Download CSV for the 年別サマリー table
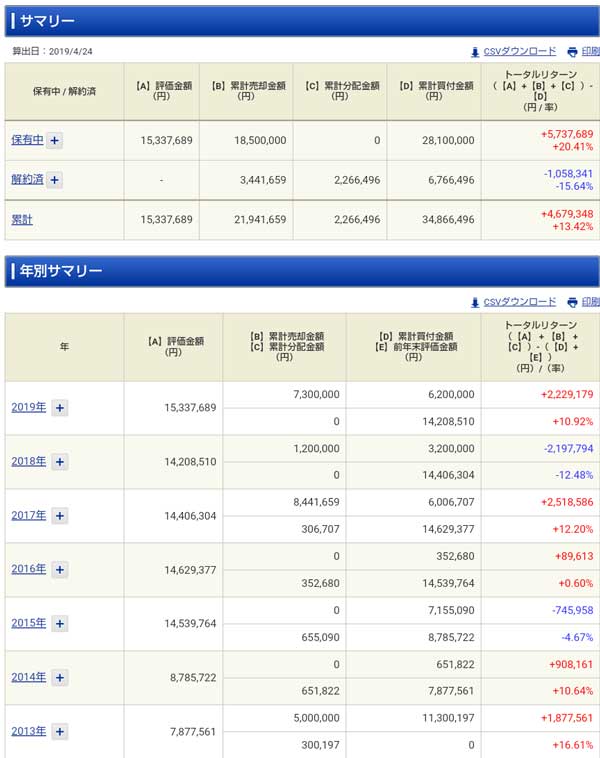600x758 pixels. point(518,302)
